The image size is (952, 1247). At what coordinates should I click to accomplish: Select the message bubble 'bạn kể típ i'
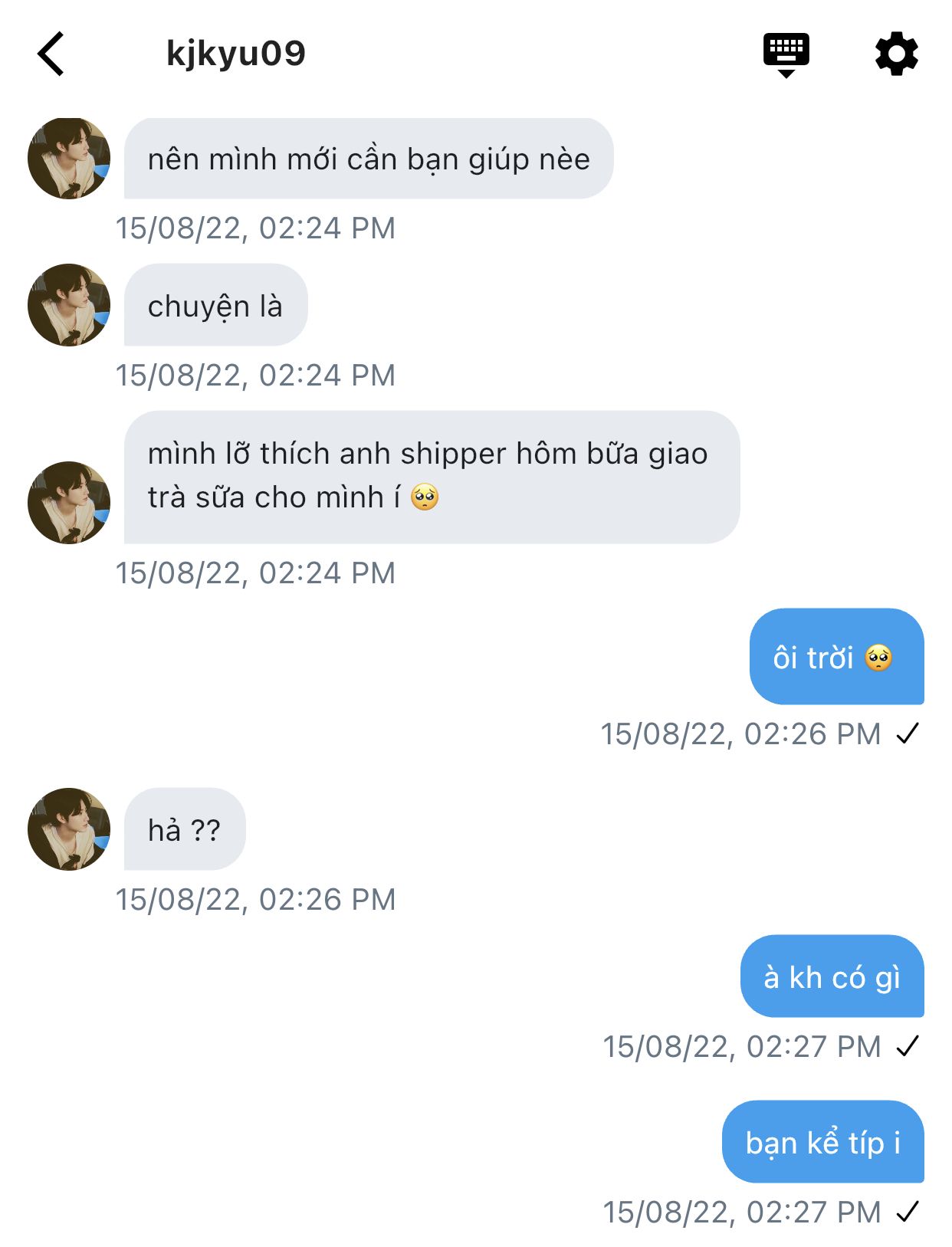point(822,1142)
